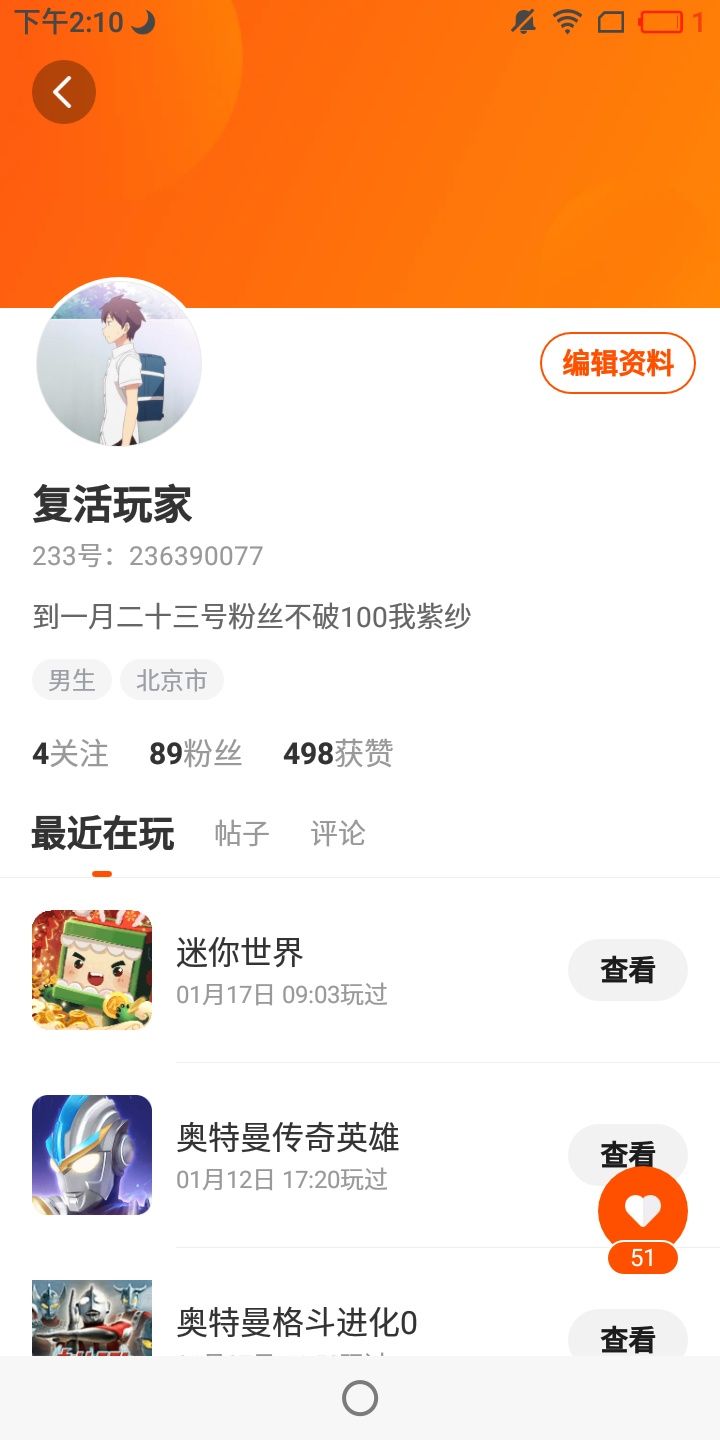
Task: Go back using the top arrow
Action: (64, 92)
